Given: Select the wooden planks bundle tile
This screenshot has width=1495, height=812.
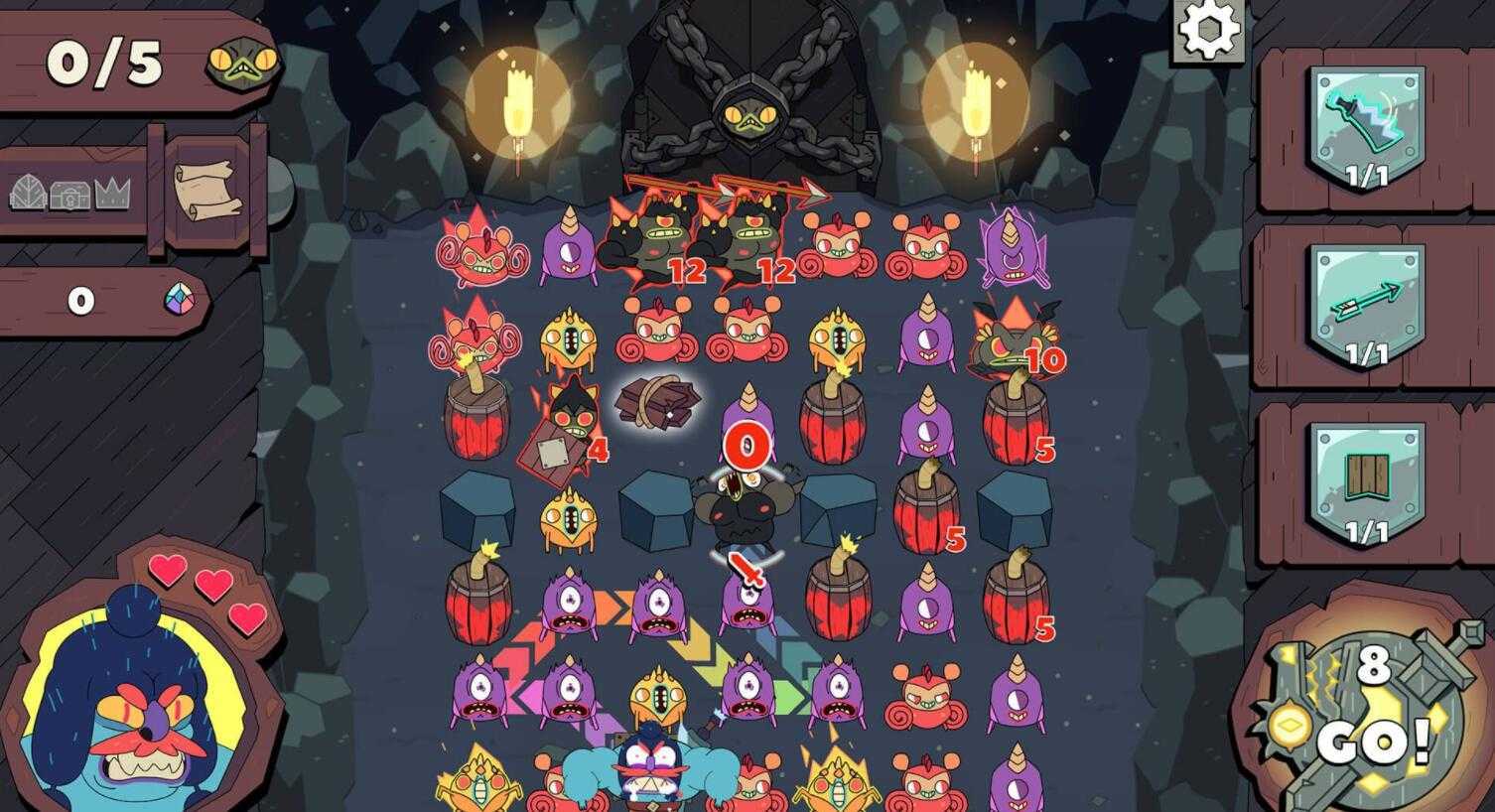Looking at the screenshot, I should (x=657, y=402).
